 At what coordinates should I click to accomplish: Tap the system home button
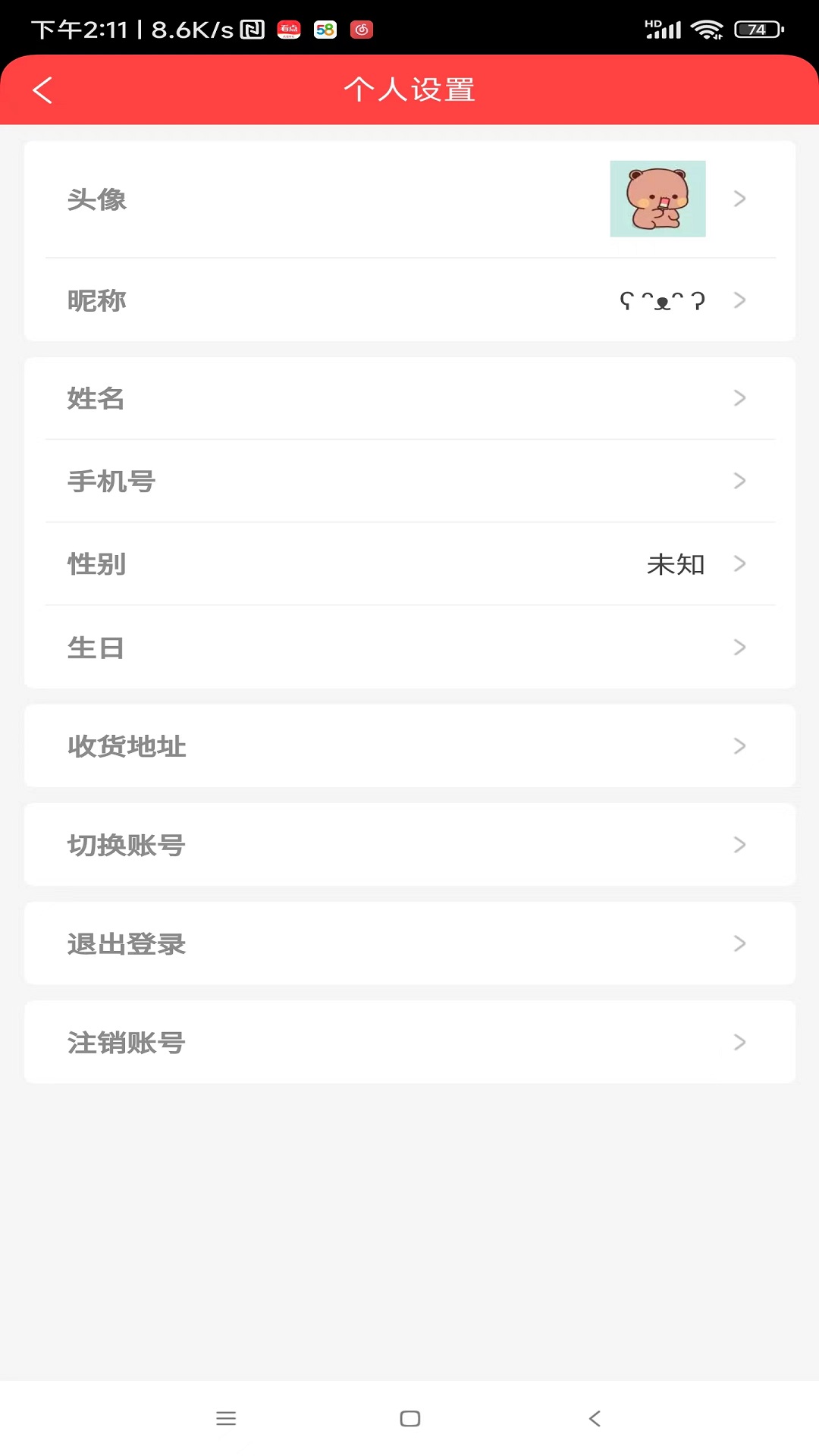[x=409, y=1418]
